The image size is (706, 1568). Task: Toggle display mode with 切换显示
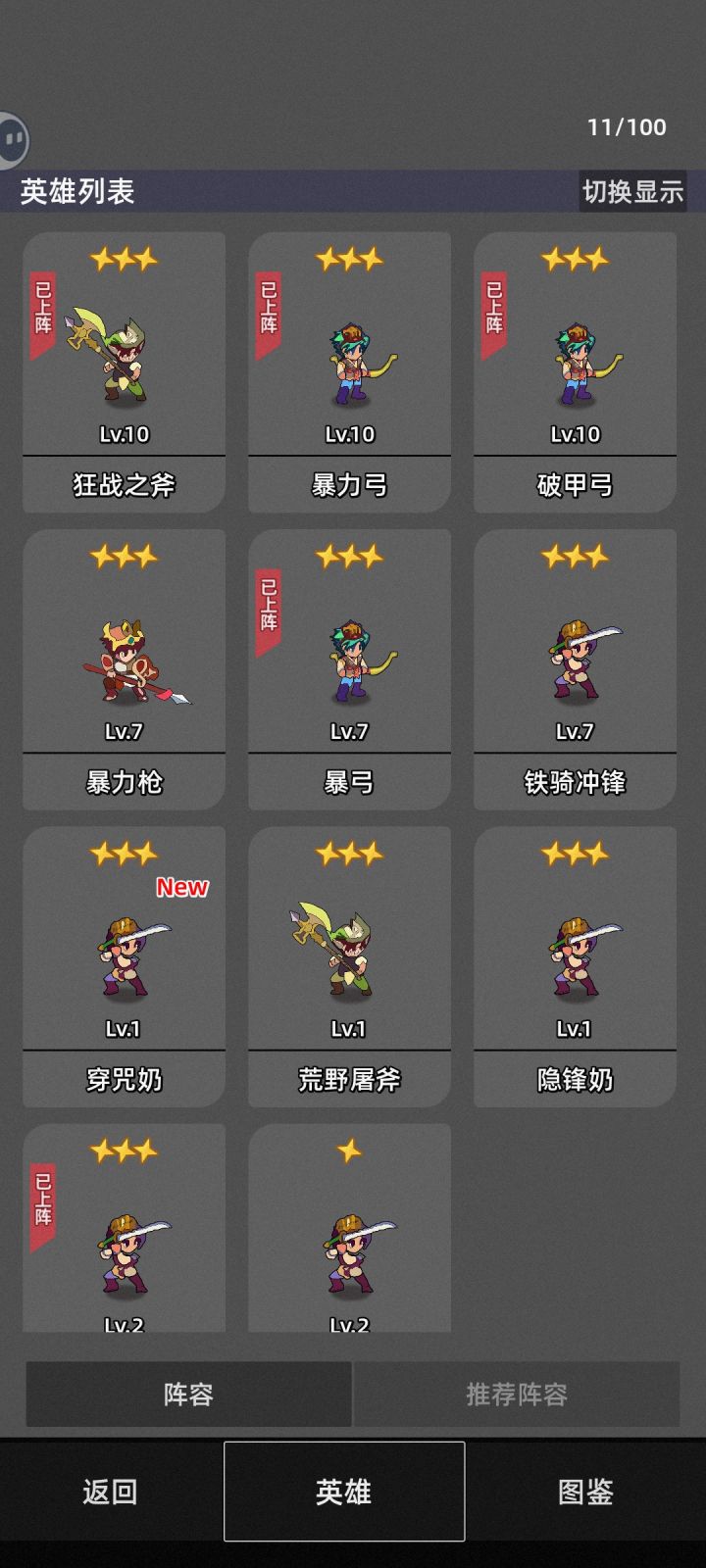coord(633,192)
